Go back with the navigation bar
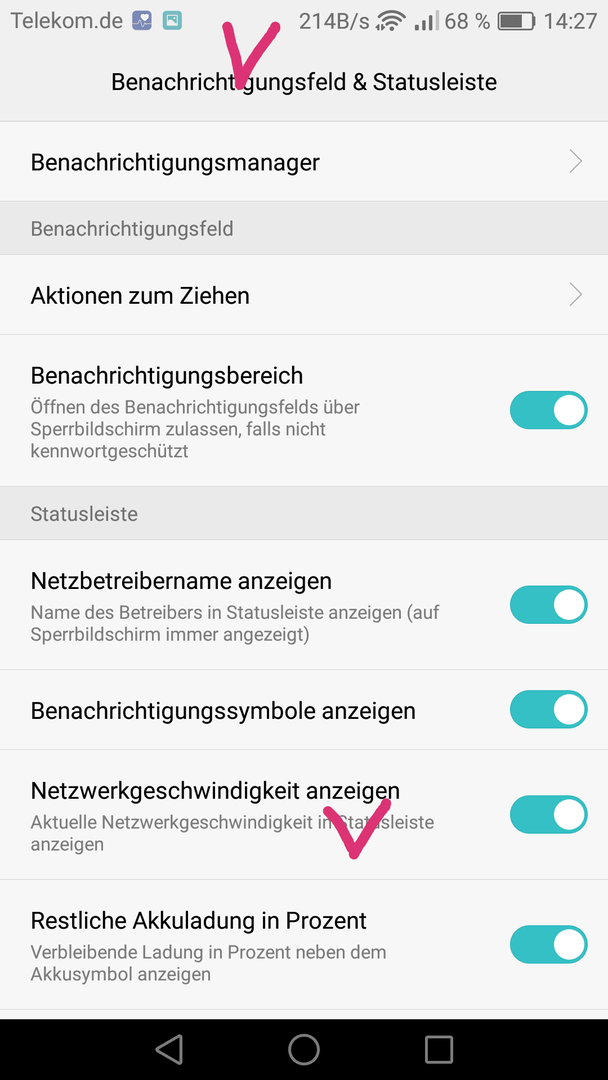Viewport: 608px width, 1080px height. coord(169,1049)
